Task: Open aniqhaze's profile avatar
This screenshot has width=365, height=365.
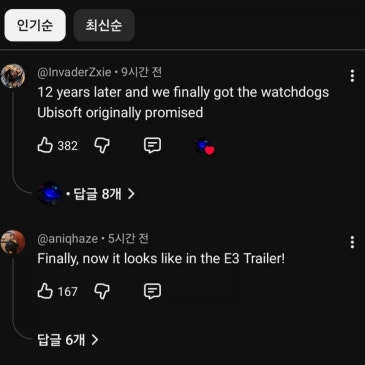Action: click(x=13, y=242)
